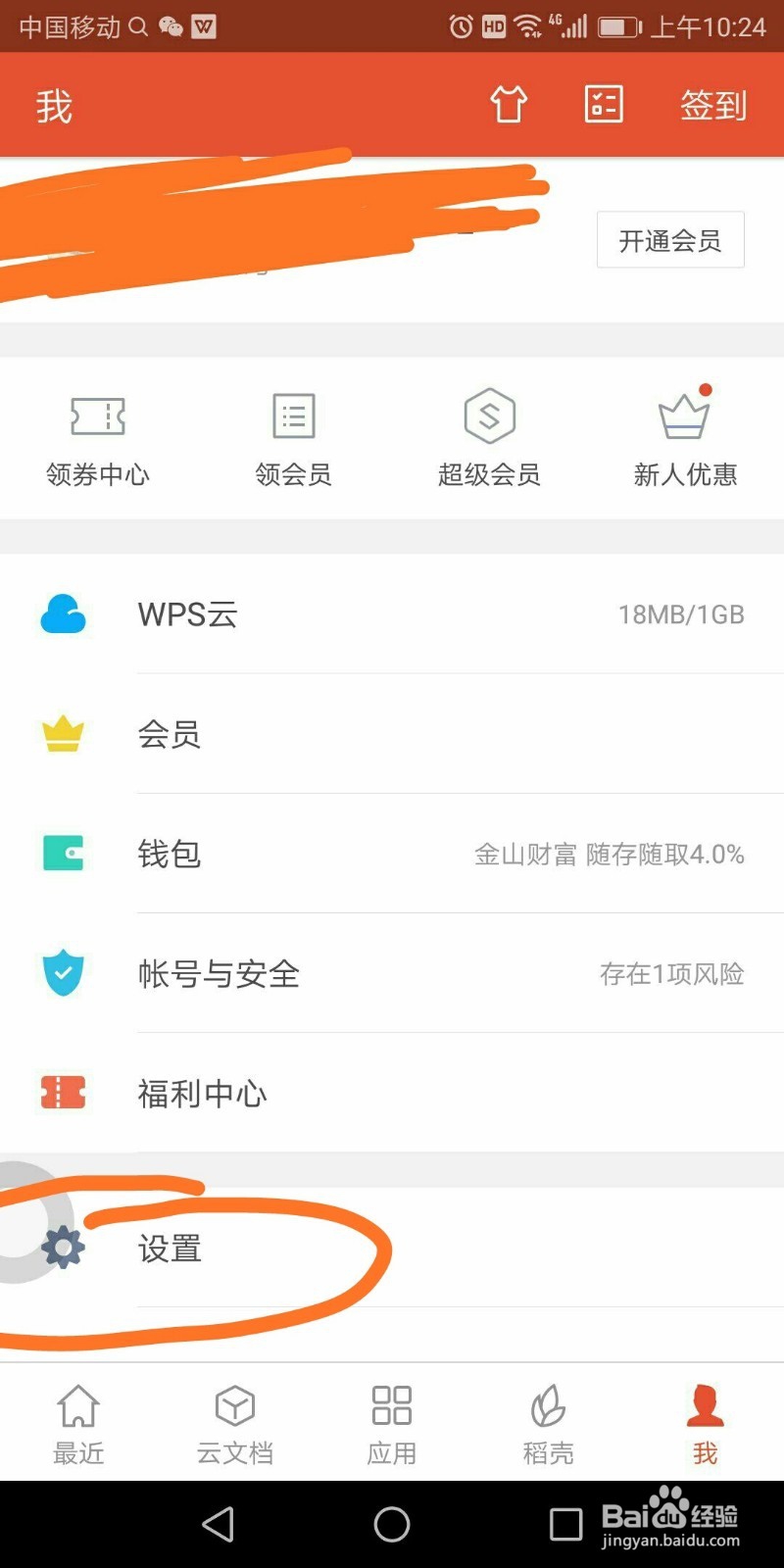The image size is (784, 1568).
Task: Open 钱包 wallet
Action: 392,854
